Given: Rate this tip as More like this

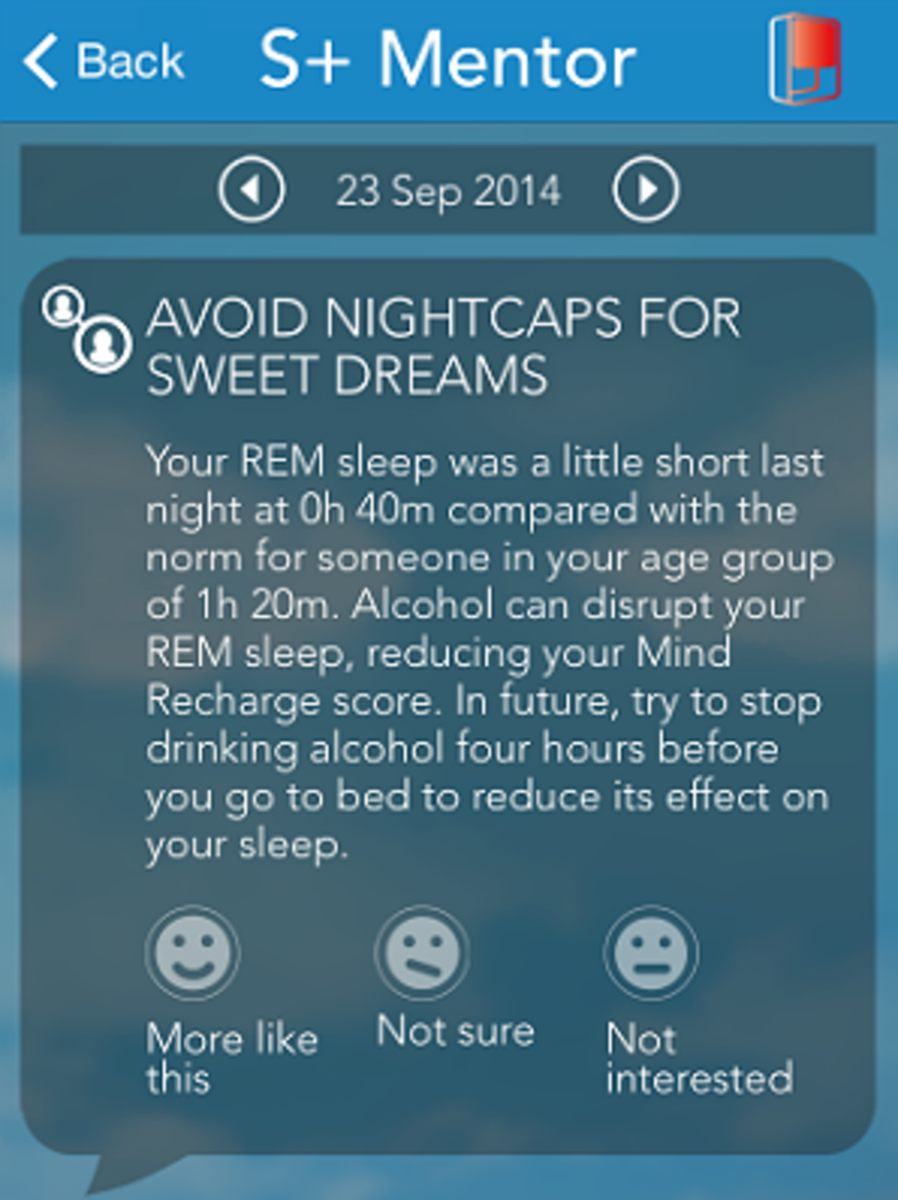Looking at the screenshot, I should coord(192,953).
